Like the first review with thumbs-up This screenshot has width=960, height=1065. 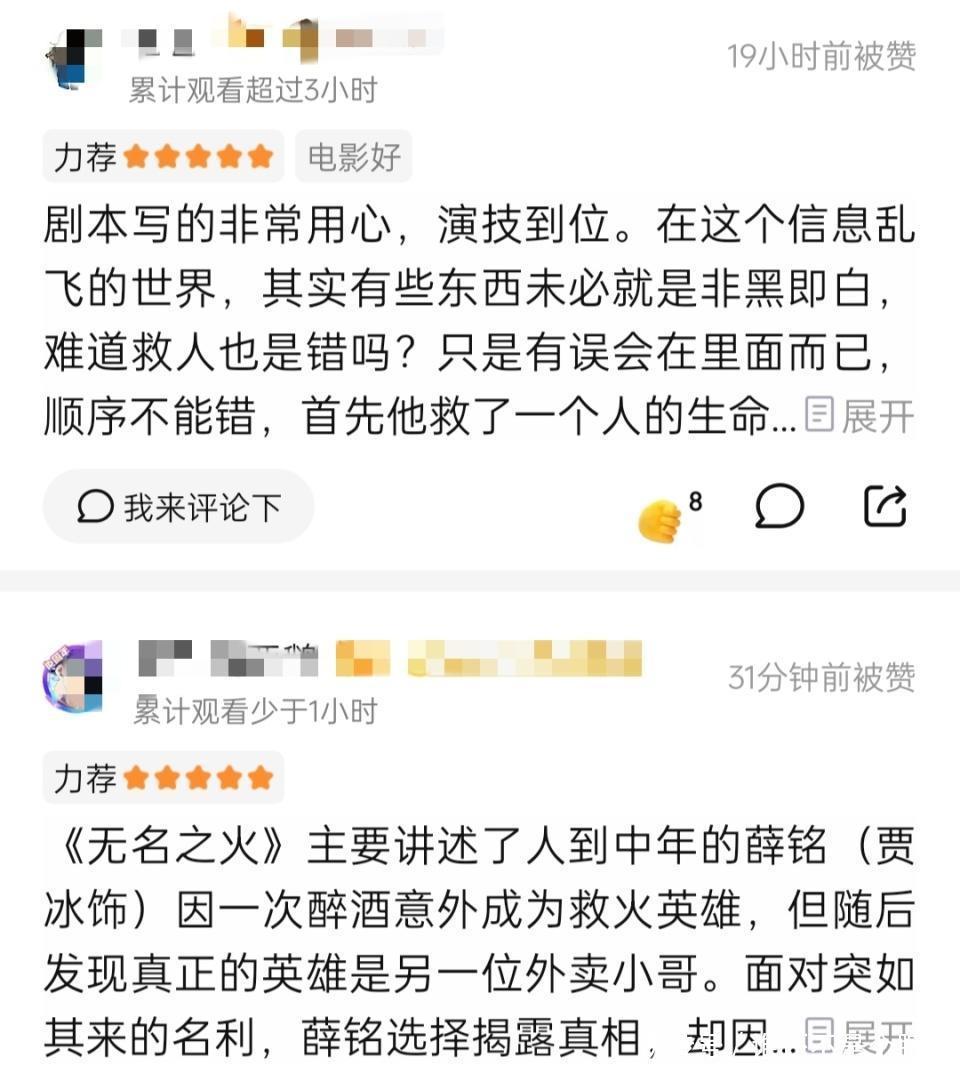coord(661,518)
